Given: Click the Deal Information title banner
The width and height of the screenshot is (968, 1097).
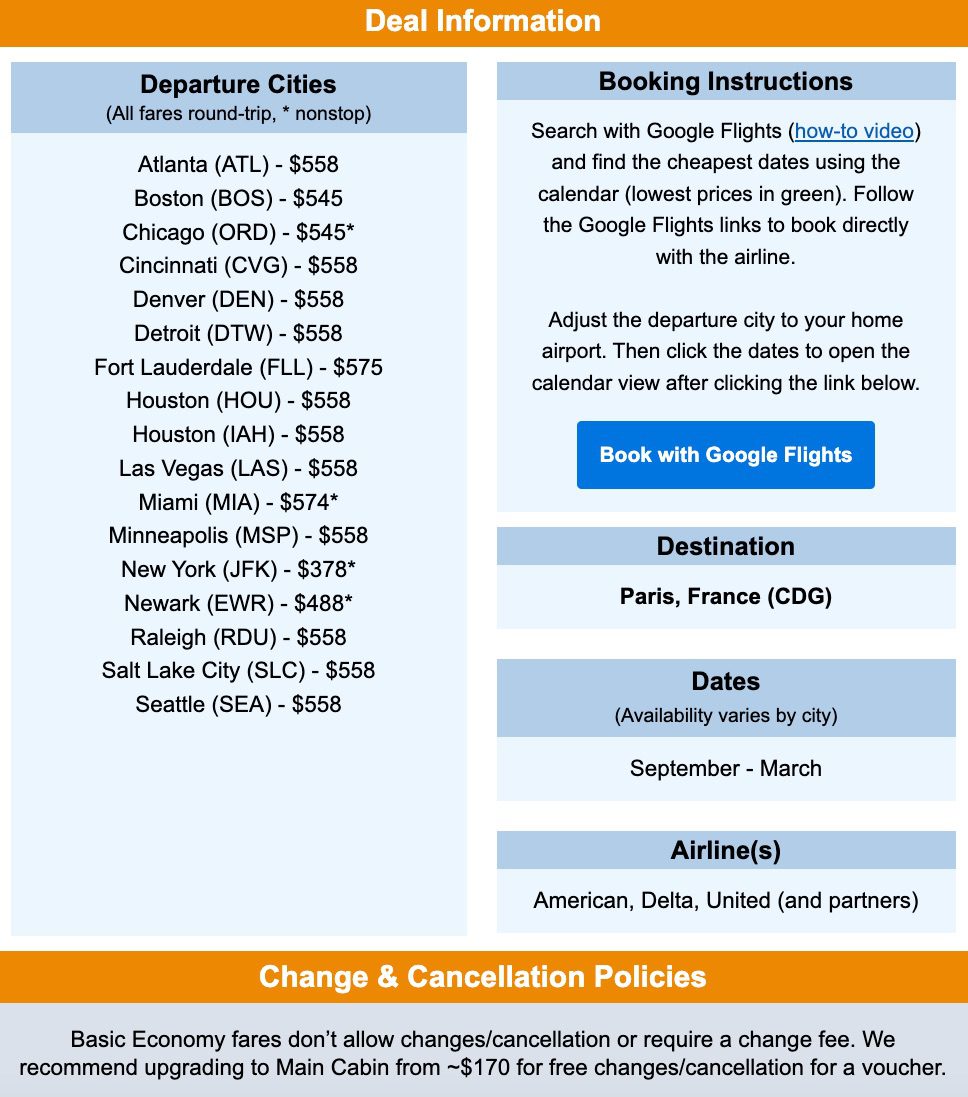Looking at the screenshot, I should 484,20.
